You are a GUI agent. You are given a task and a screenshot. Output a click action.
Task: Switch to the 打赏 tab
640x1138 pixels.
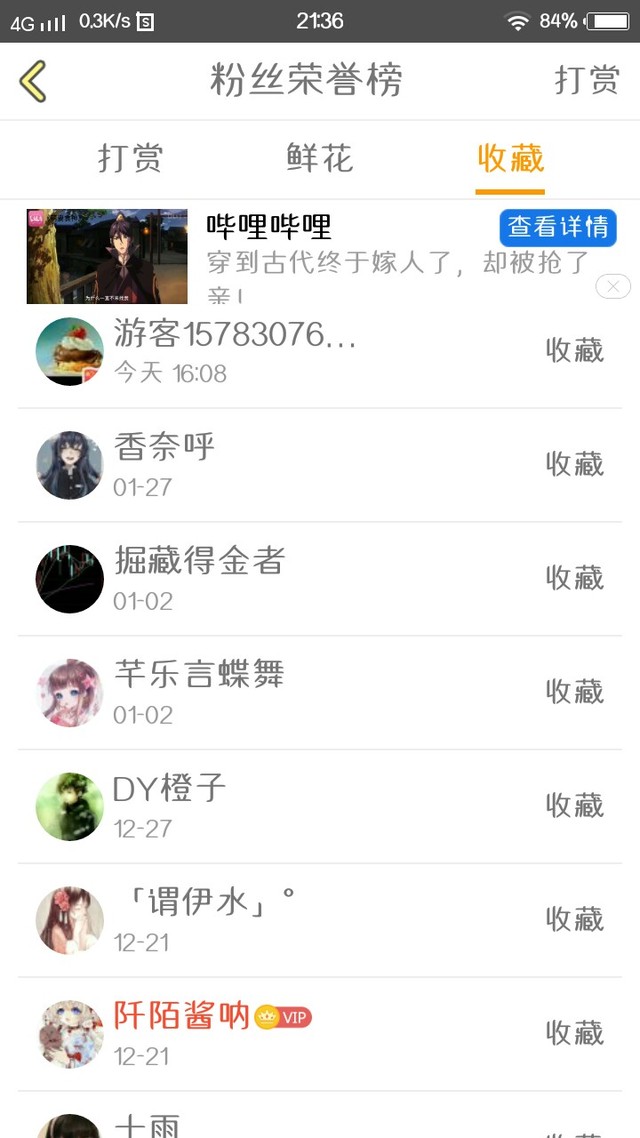[130, 158]
